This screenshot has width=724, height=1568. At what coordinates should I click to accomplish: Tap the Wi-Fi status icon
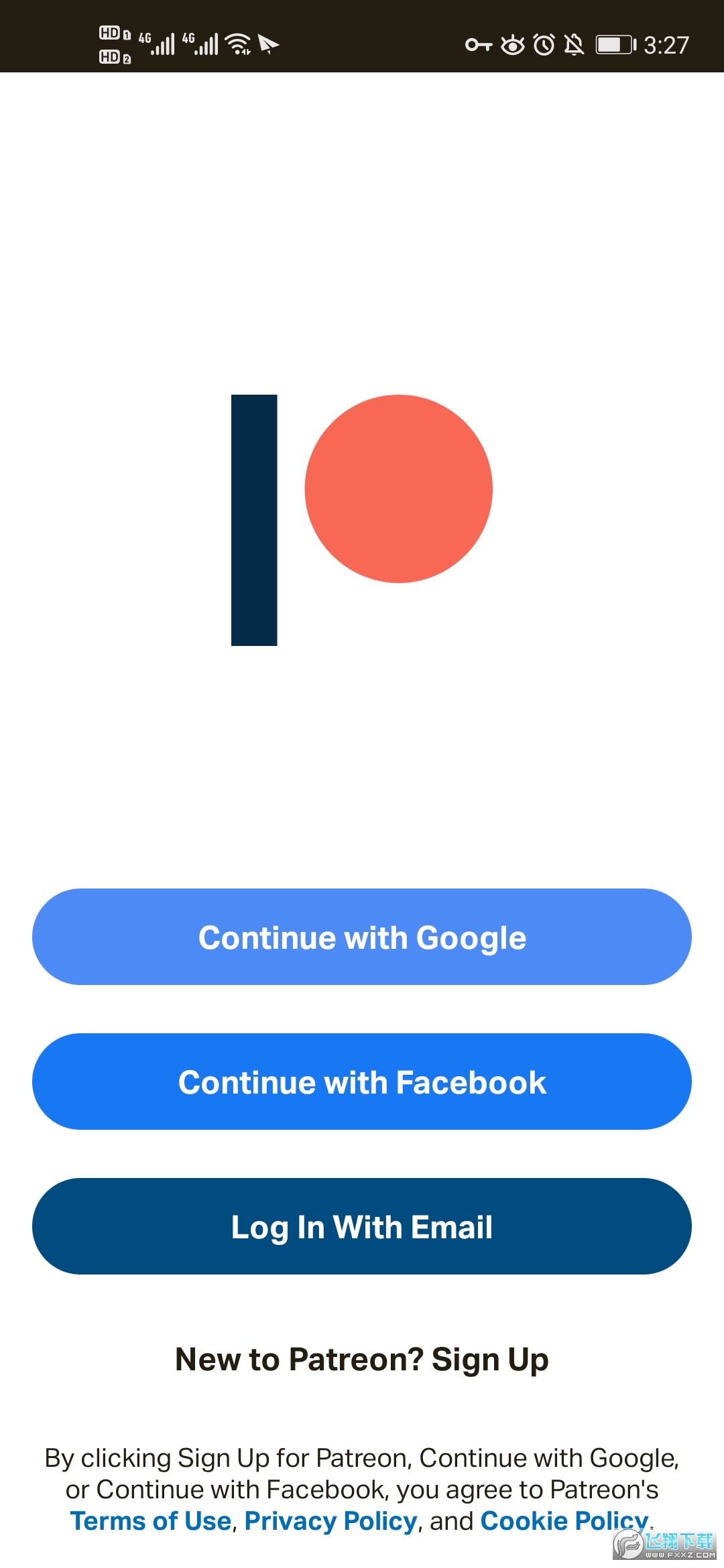pos(238,42)
